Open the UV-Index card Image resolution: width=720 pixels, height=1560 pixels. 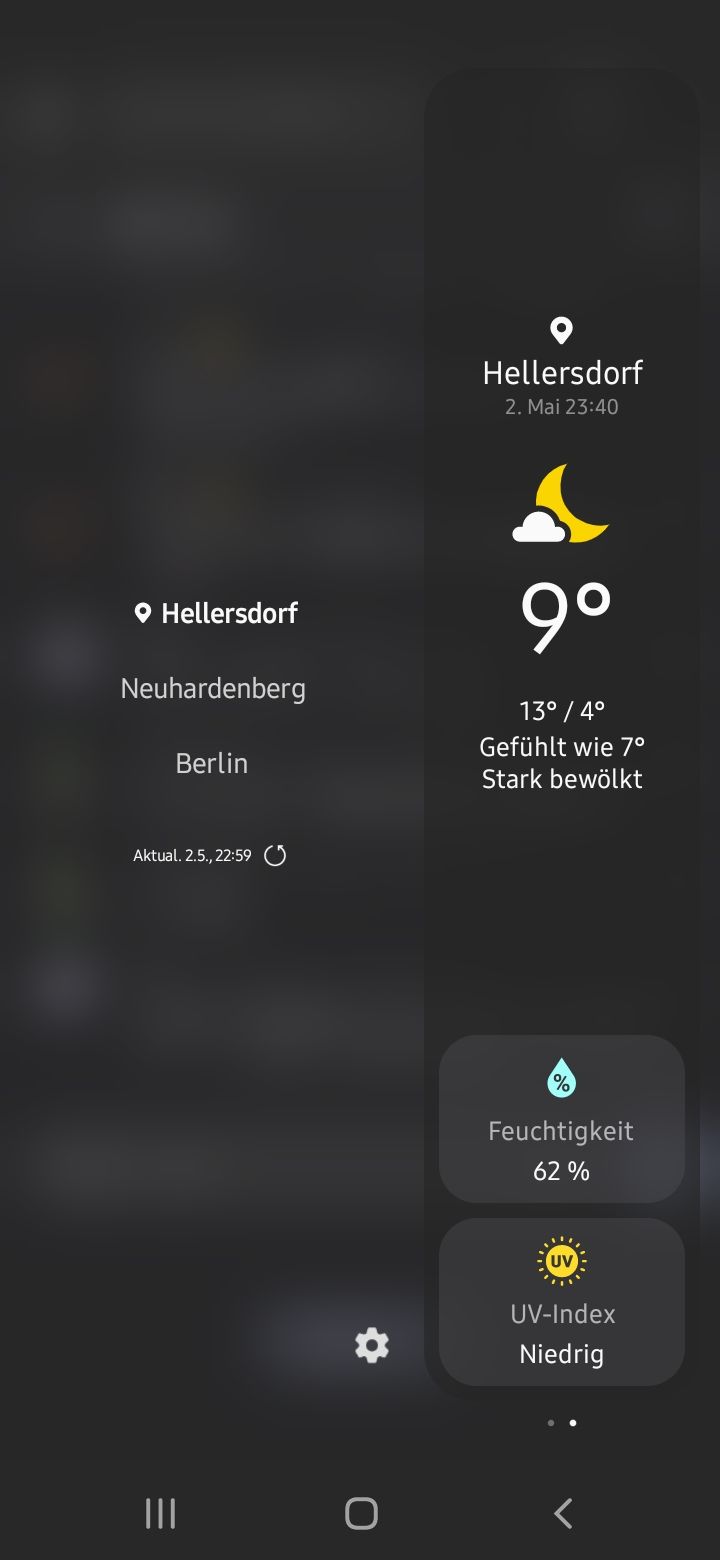click(562, 1302)
